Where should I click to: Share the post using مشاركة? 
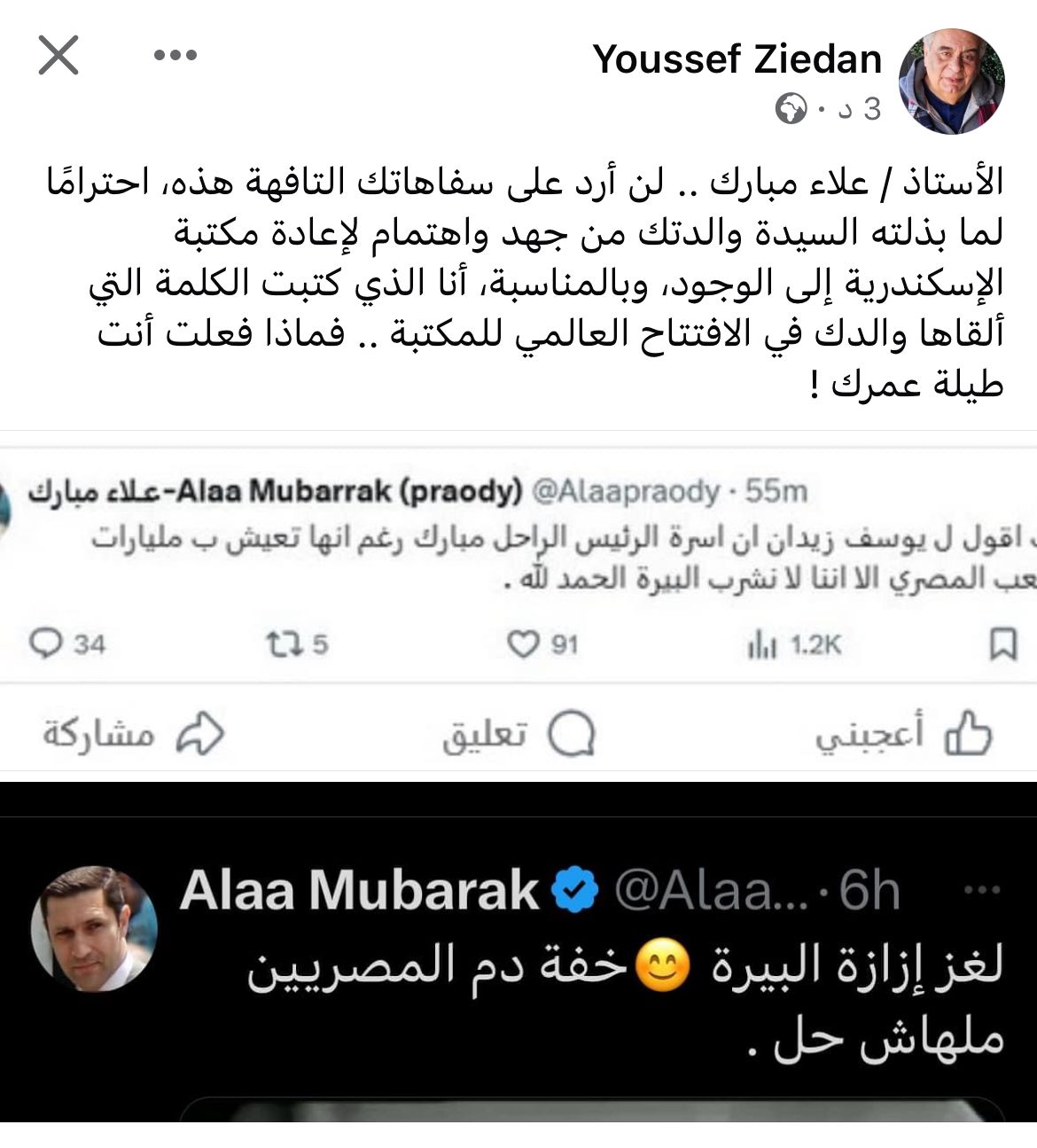coord(133,734)
